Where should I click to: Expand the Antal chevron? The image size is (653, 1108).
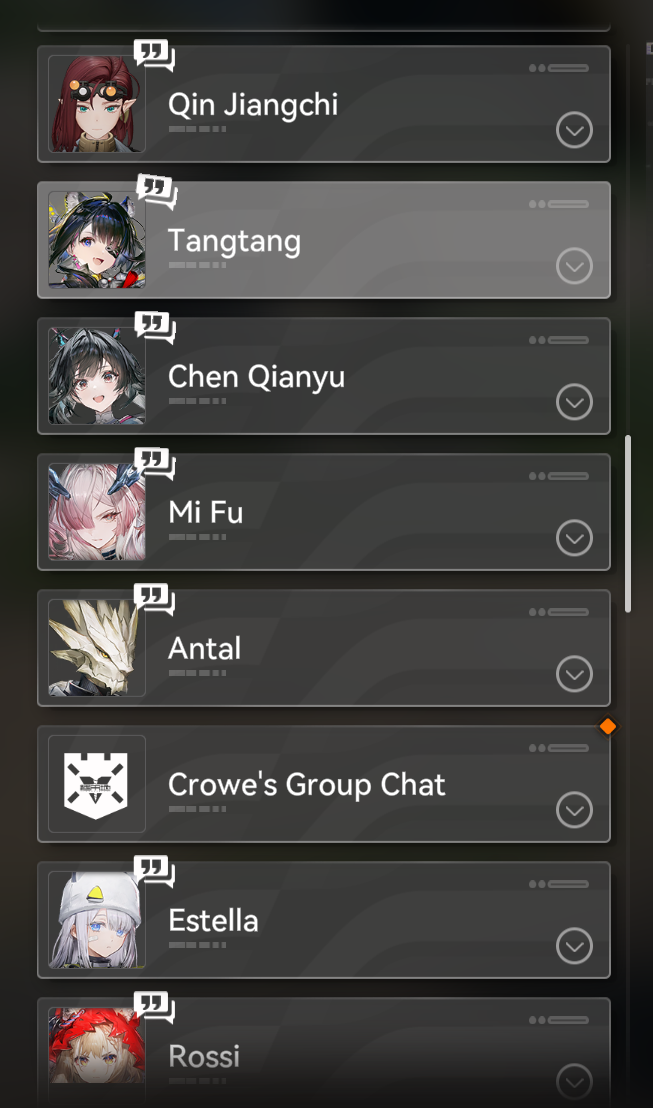pyautogui.click(x=574, y=673)
